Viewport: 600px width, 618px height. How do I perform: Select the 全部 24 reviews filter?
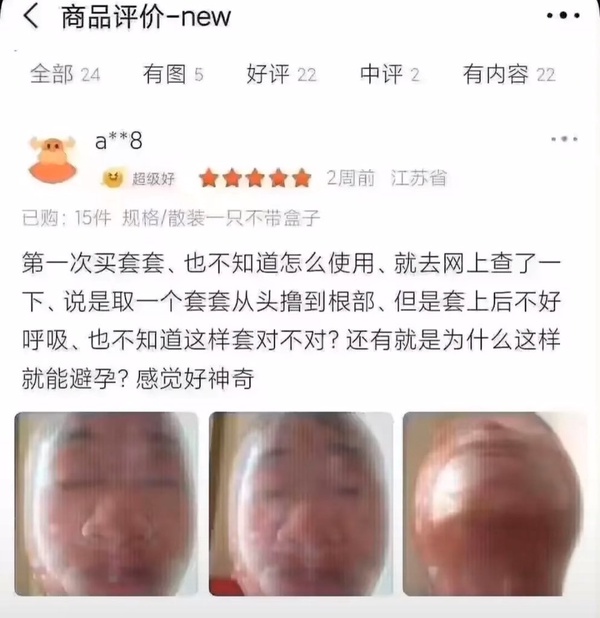(65, 74)
